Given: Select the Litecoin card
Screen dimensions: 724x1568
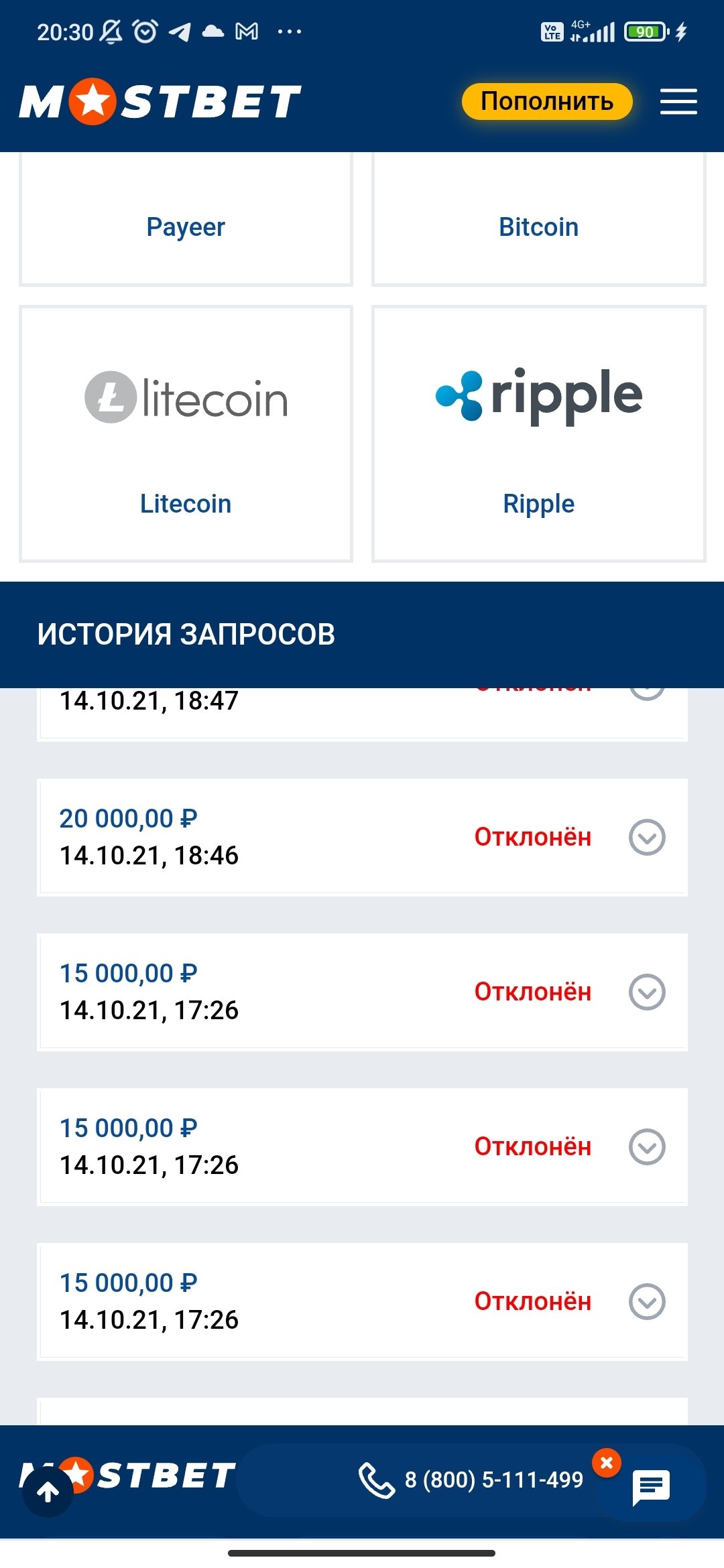Looking at the screenshot, I should 186,434.
